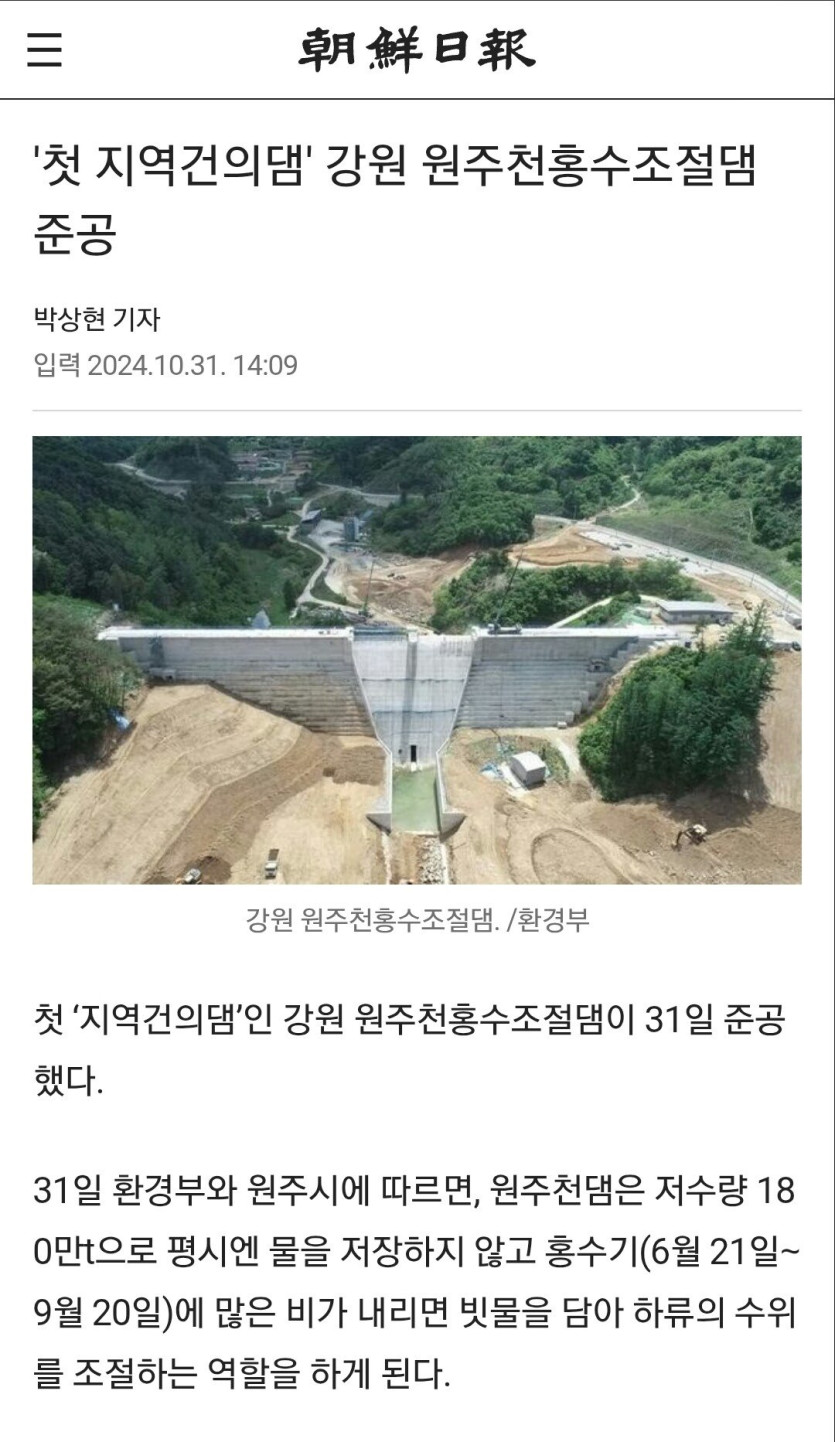
Task: Enlarge the dam article photo
Action: coord(417,660)
